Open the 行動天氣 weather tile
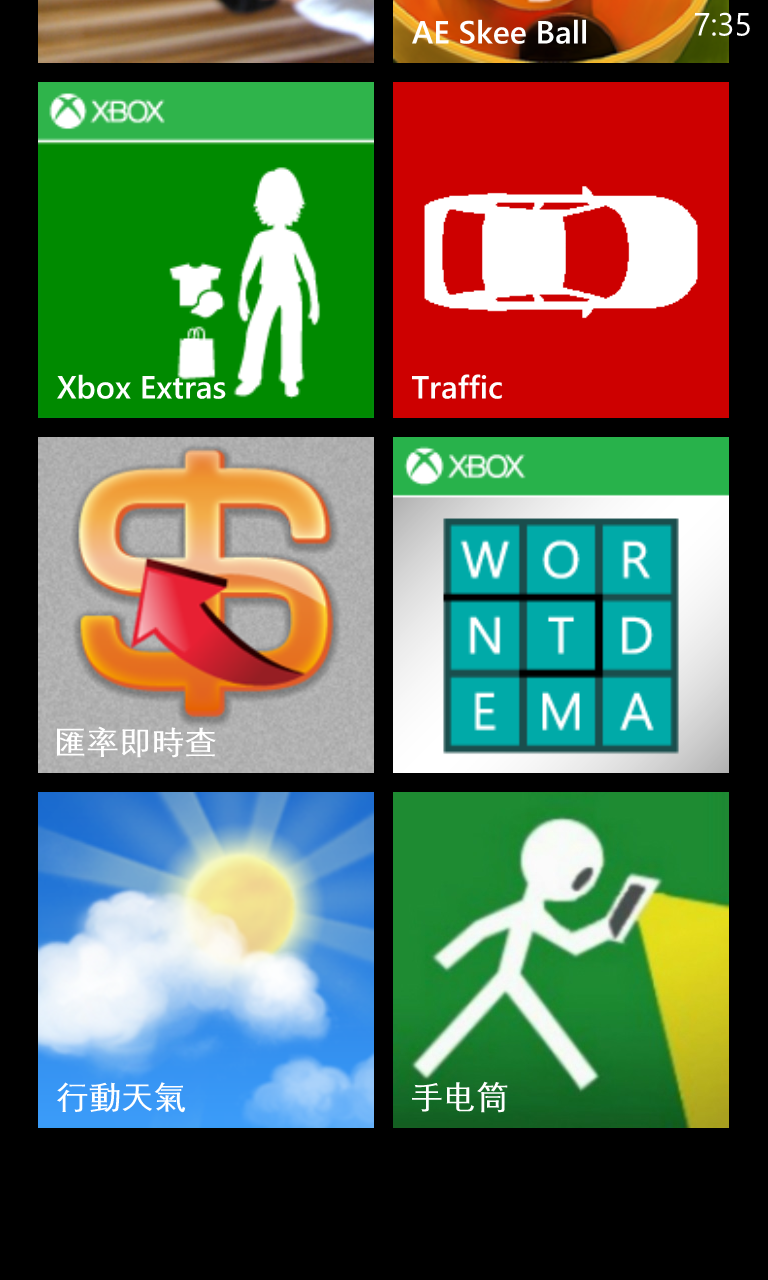The width and height of the screenshot is (768, 1280). click(206, 960)
